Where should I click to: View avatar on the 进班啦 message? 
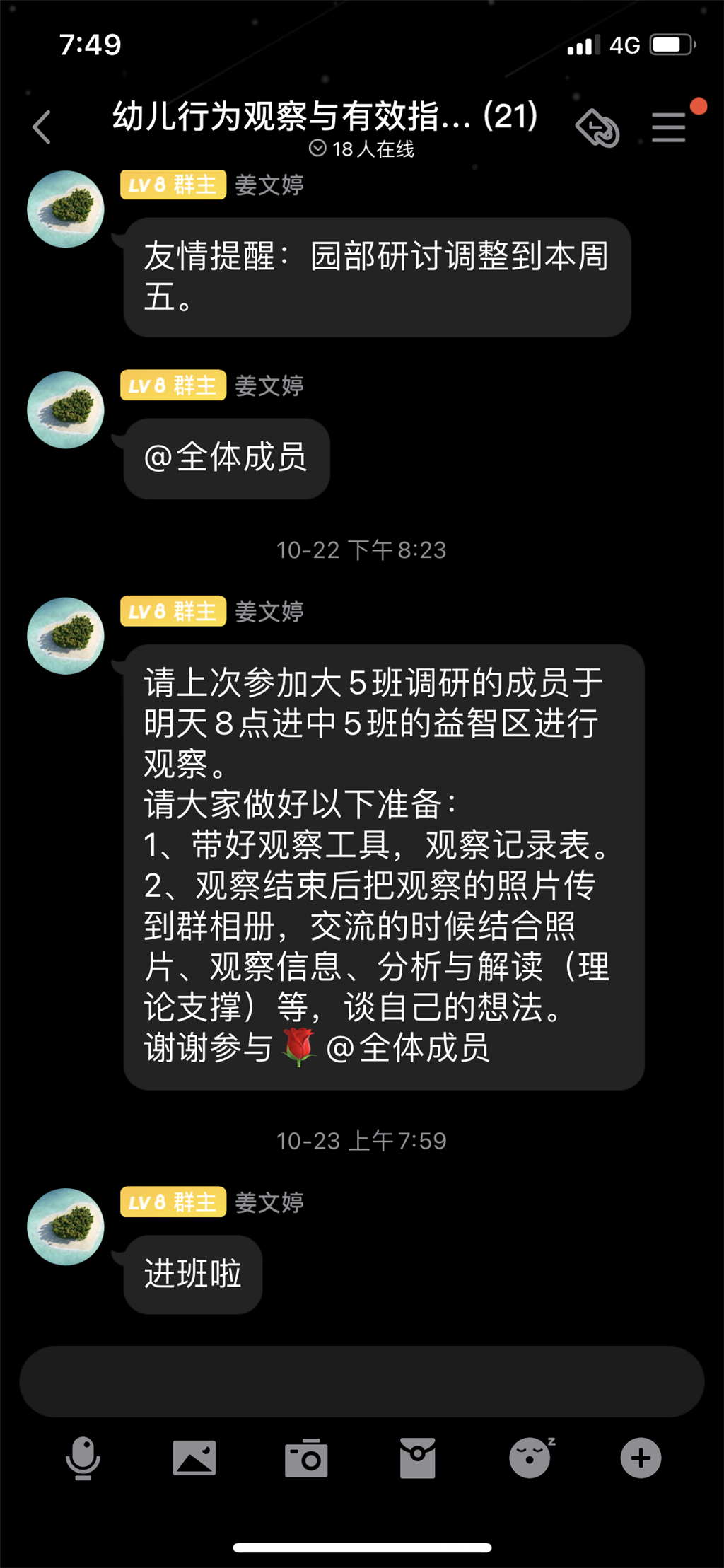point(66,1226)
